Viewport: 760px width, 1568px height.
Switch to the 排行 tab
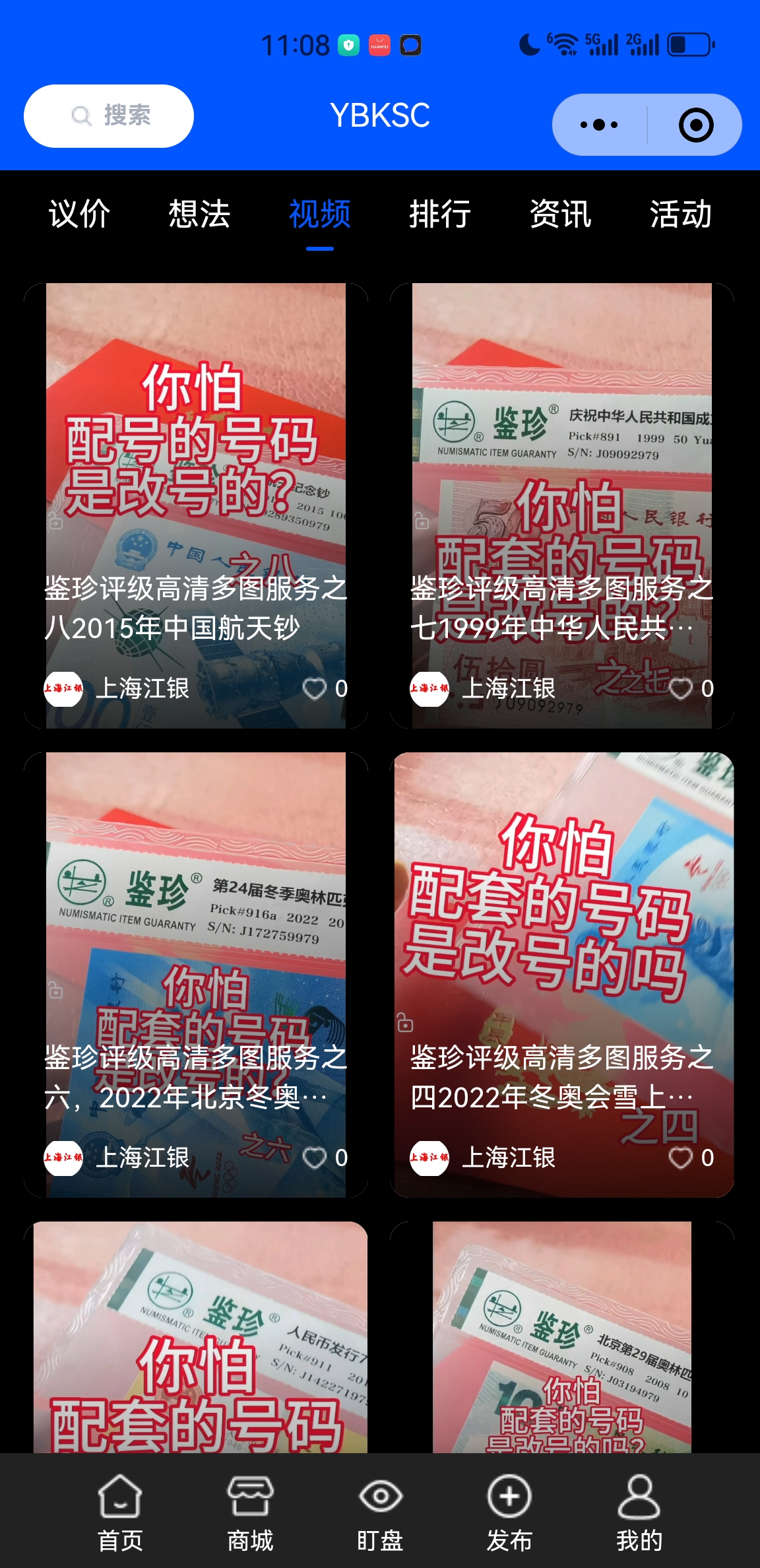pos(440,214)
